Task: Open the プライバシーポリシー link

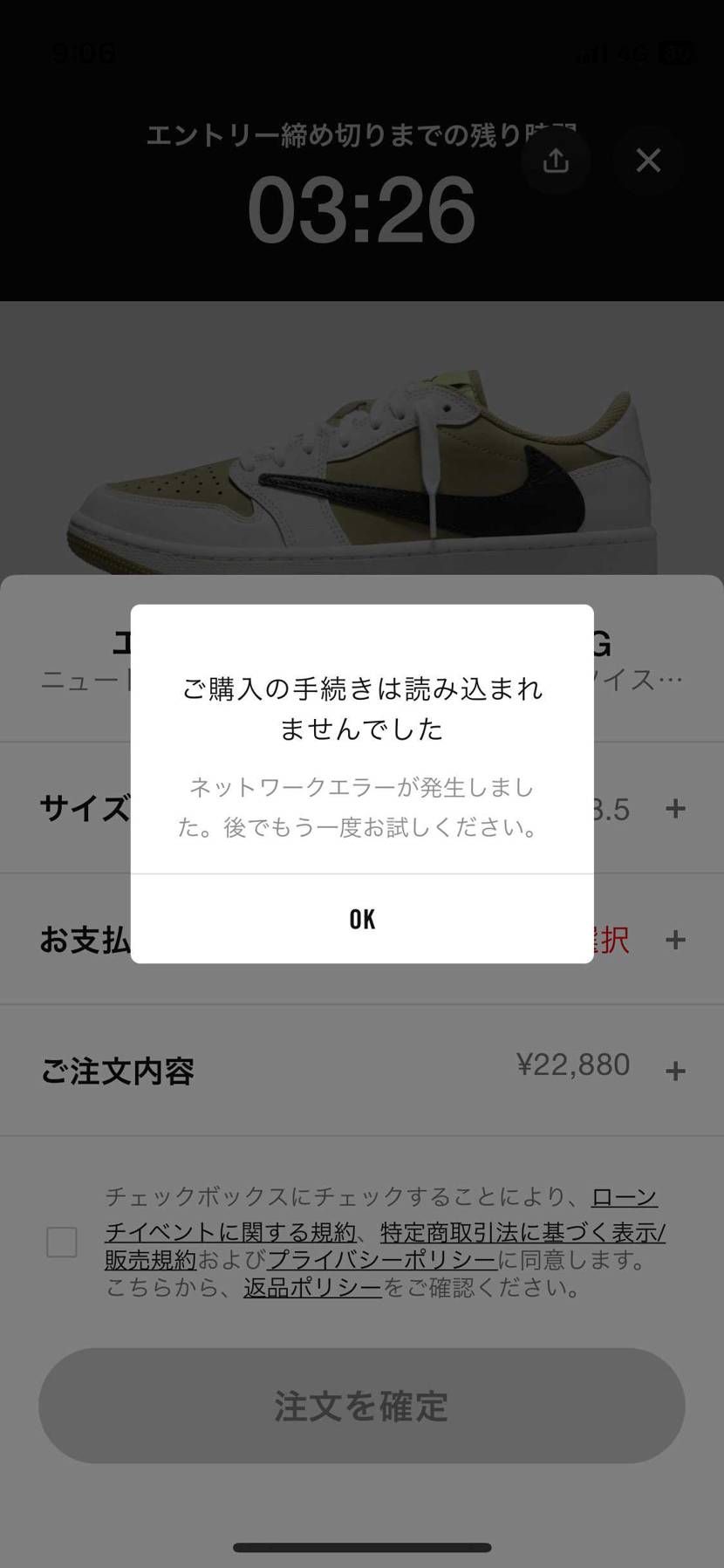Action: [x=382, y=1259]
